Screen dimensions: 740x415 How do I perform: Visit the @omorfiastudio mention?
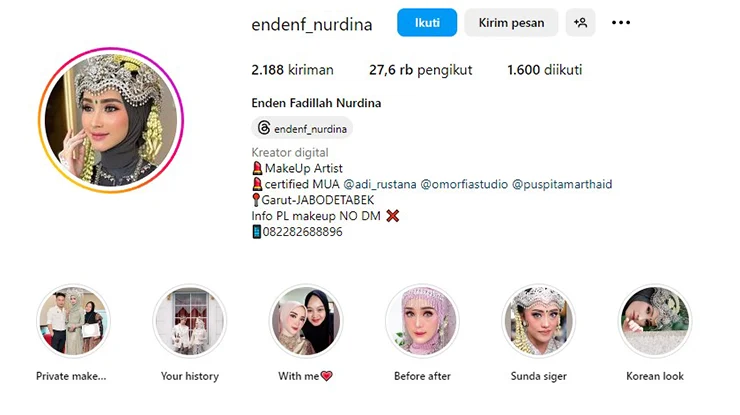(x=464, y=184)
